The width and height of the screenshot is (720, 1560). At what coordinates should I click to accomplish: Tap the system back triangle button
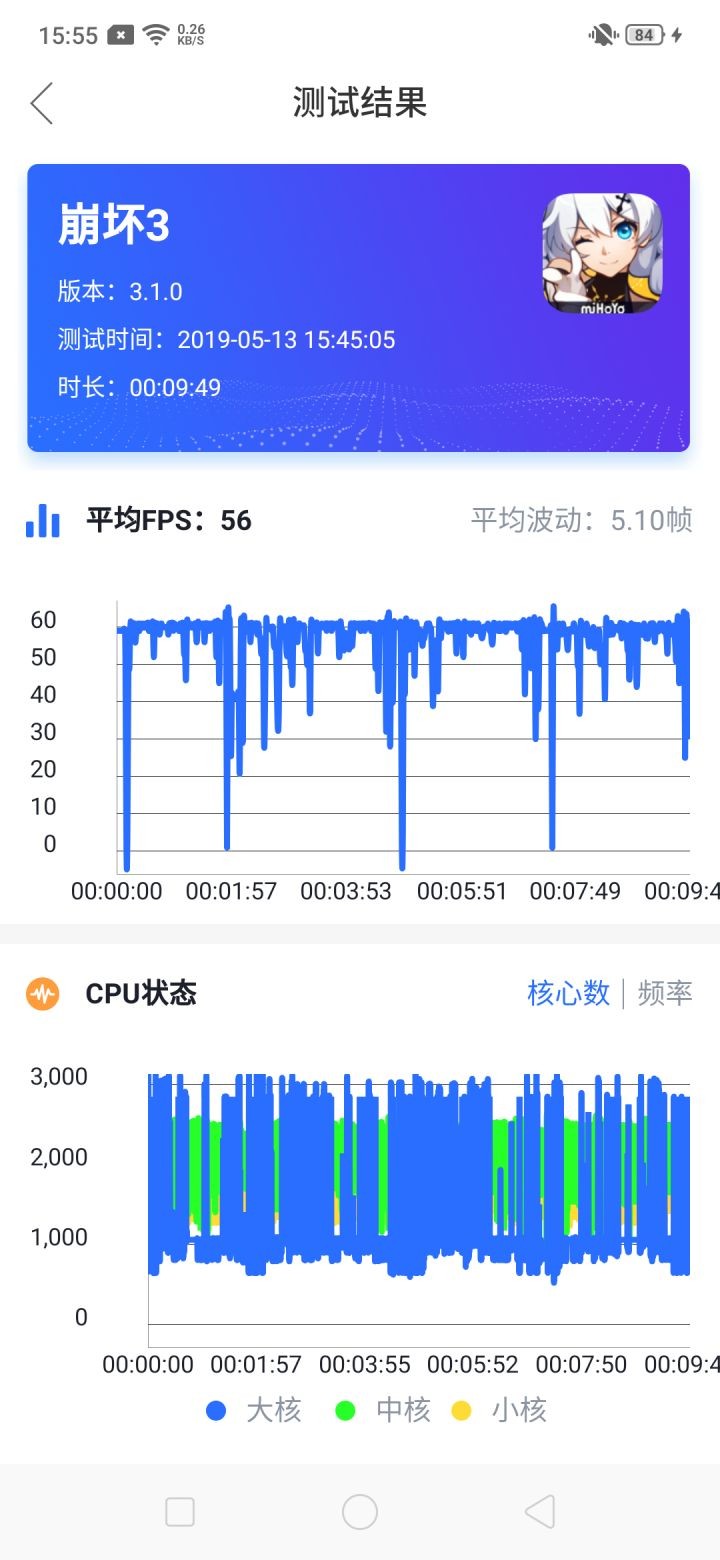tap(540, 1511)
